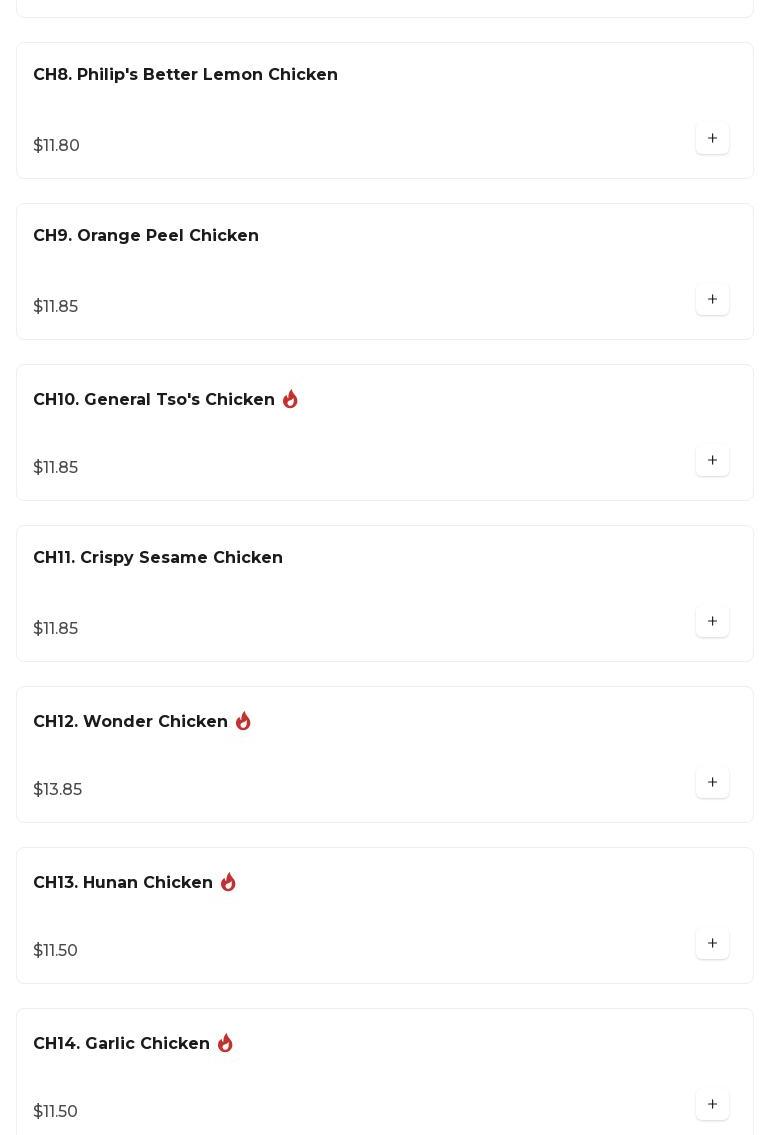Open the Philip's Better Lemon Chicken item card

click(185, 75)
